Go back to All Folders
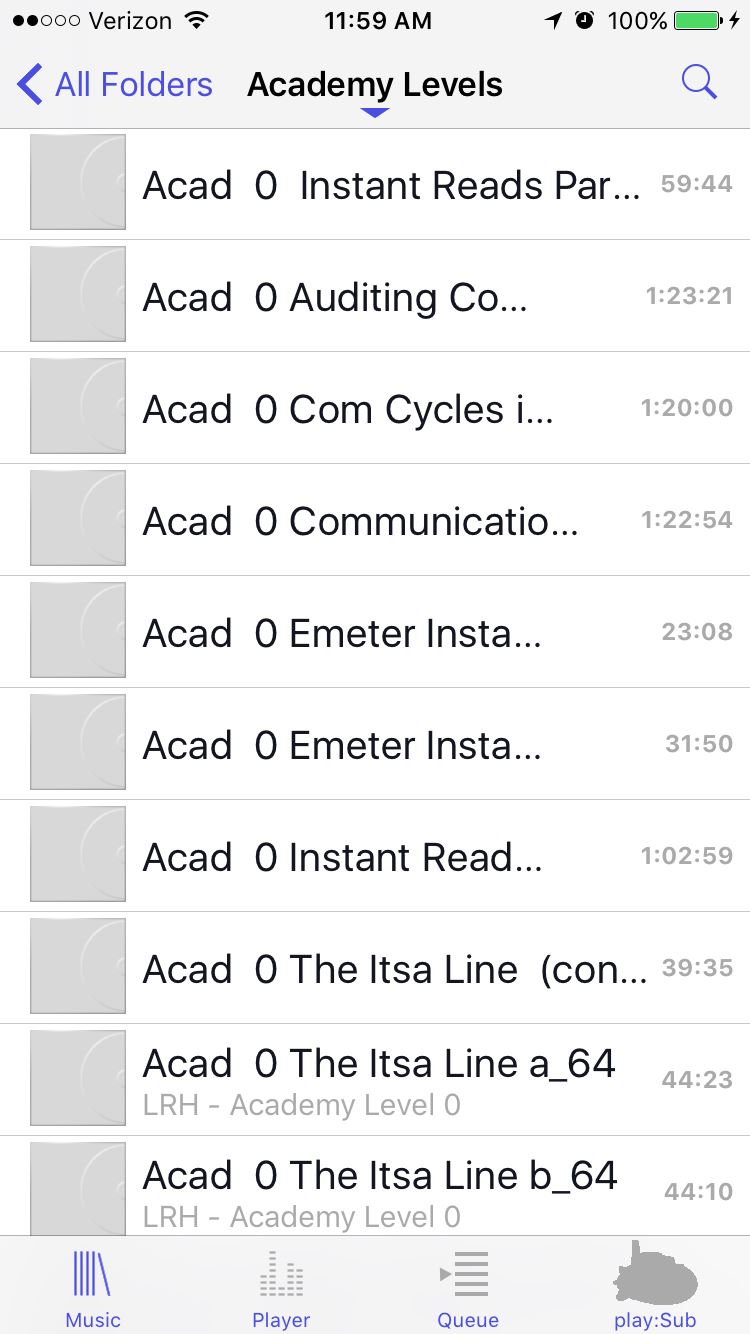The image size is (750, 1334). click(115, 85)
